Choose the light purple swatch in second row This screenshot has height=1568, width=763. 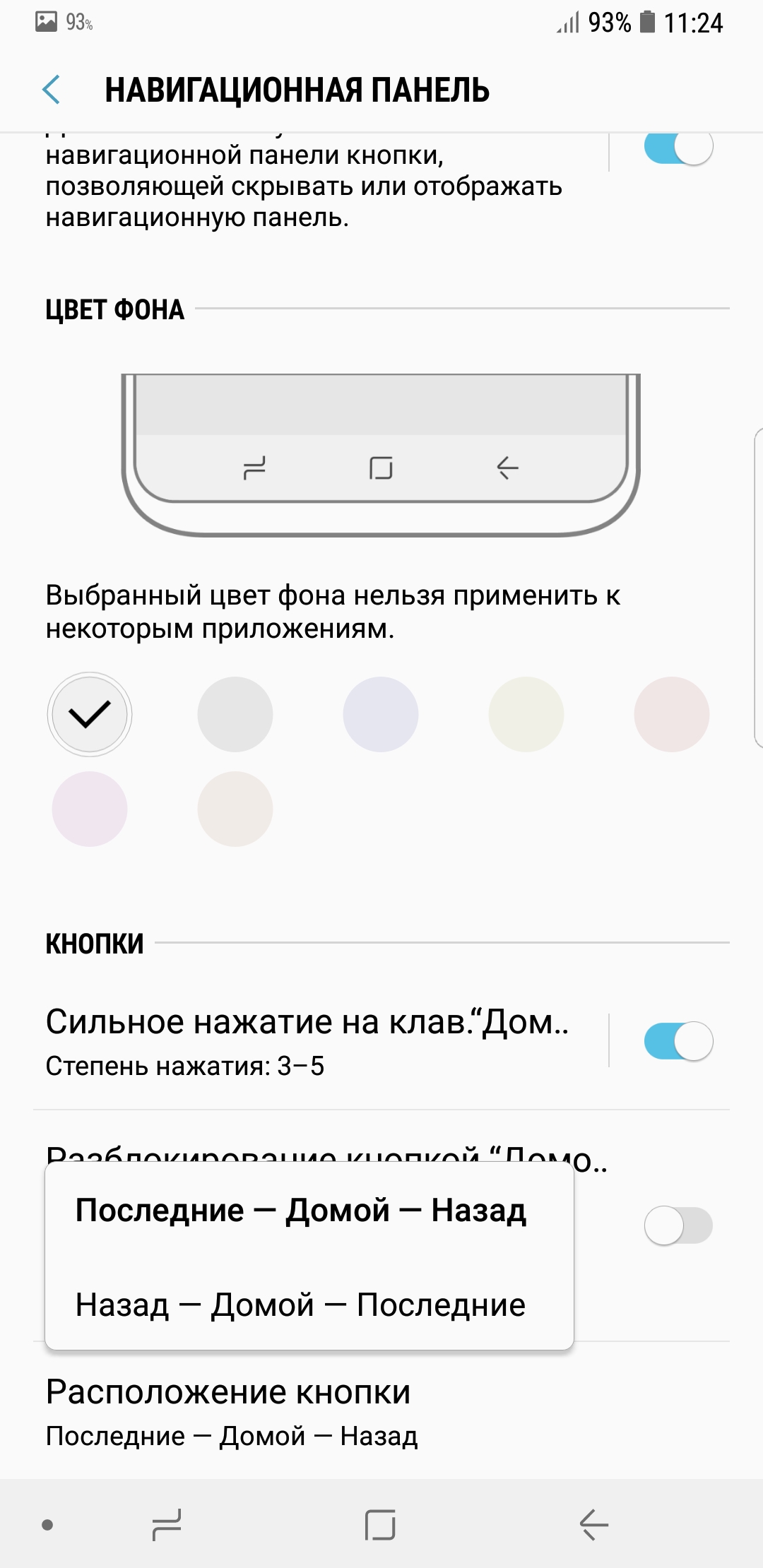(90, 809)
